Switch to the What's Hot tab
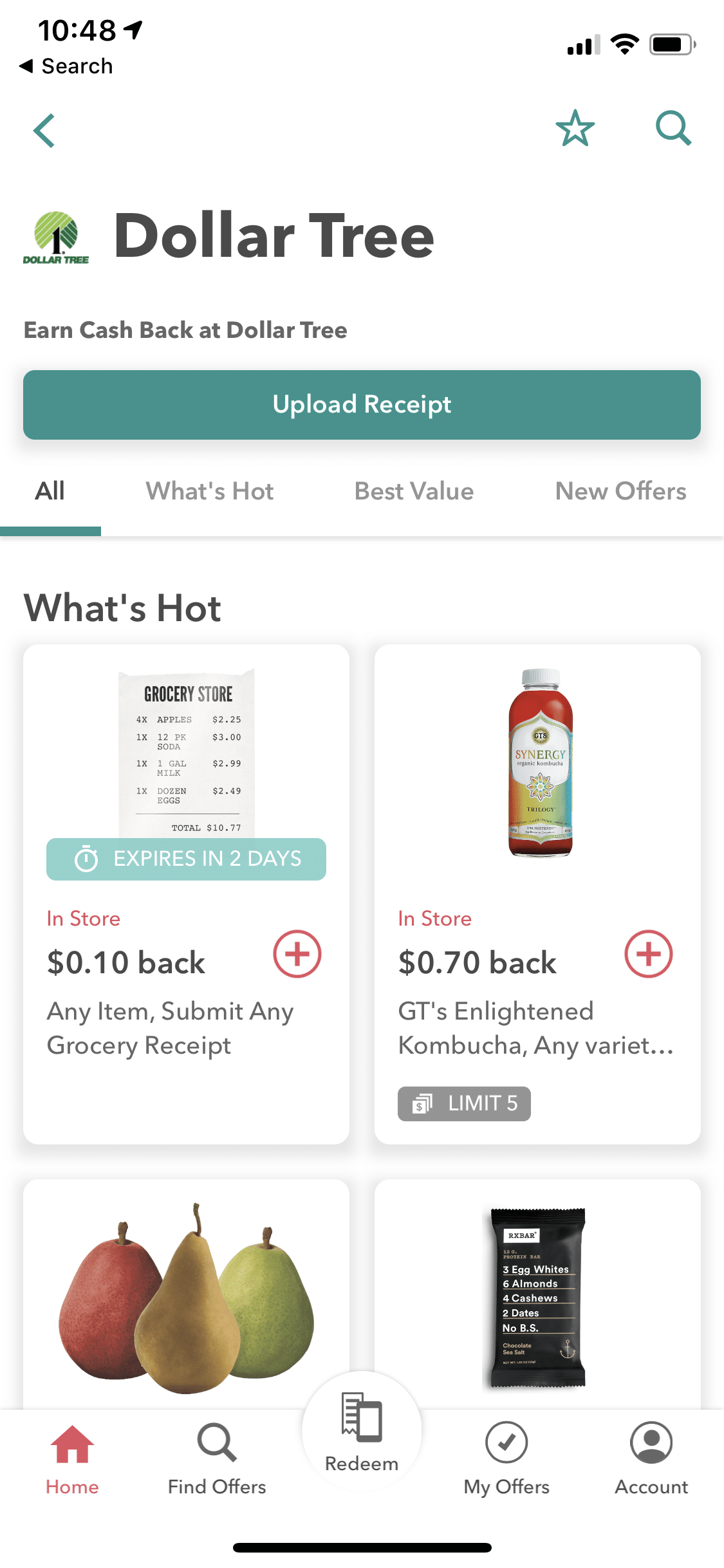 pyautogui.click(x=209, y=491)
